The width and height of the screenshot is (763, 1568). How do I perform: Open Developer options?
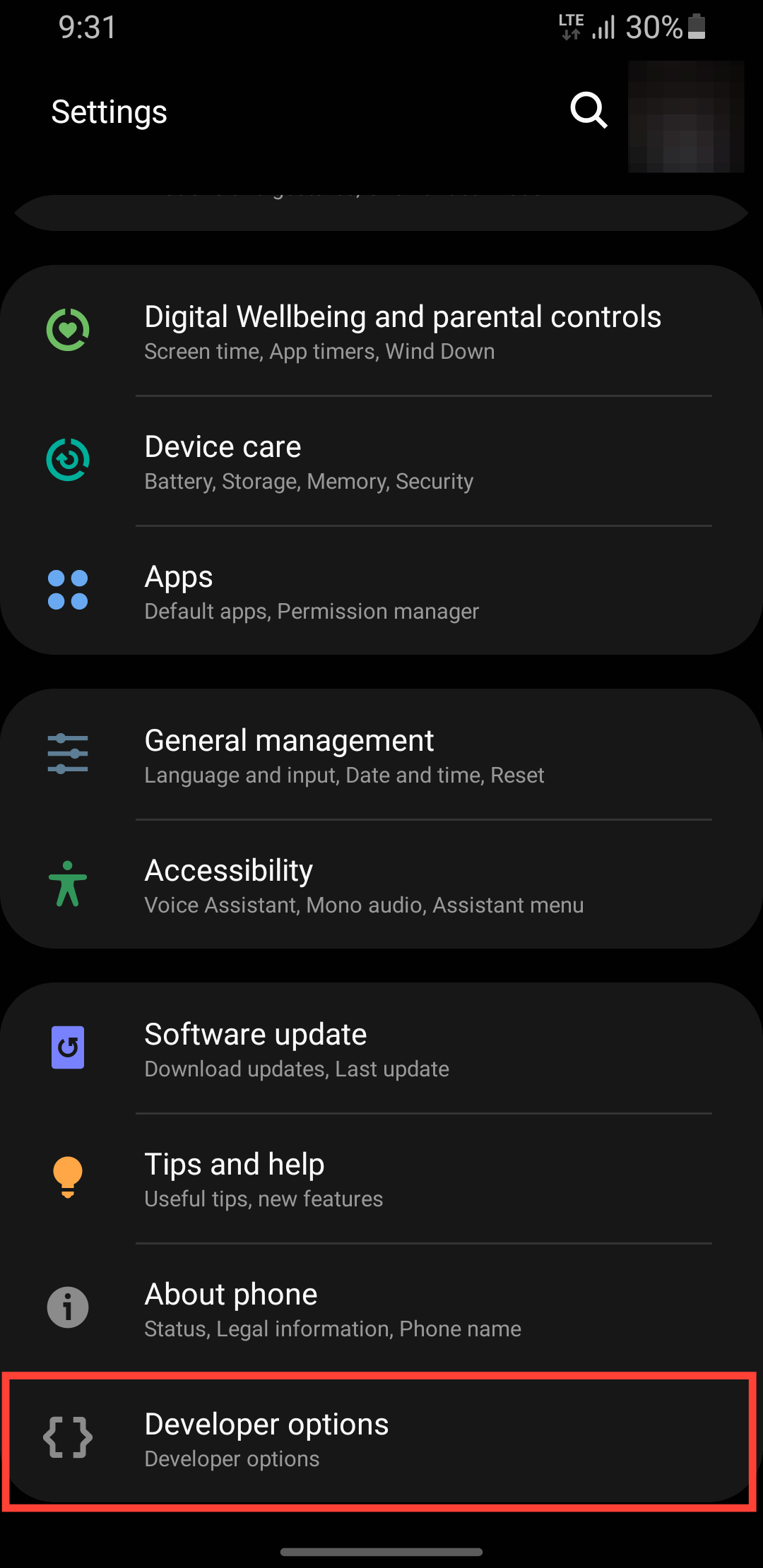tap(381, 1439)
